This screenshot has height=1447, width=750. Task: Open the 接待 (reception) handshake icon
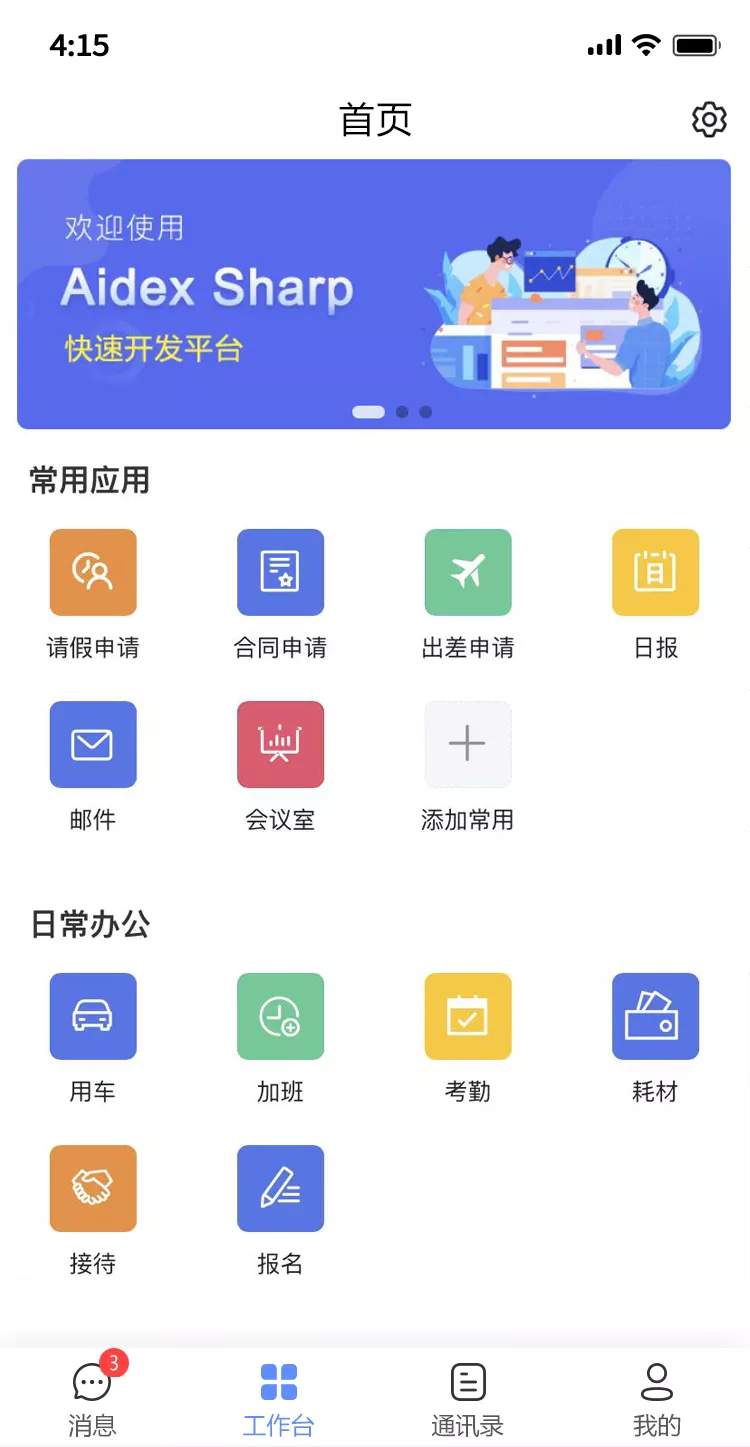(93, 1188)
